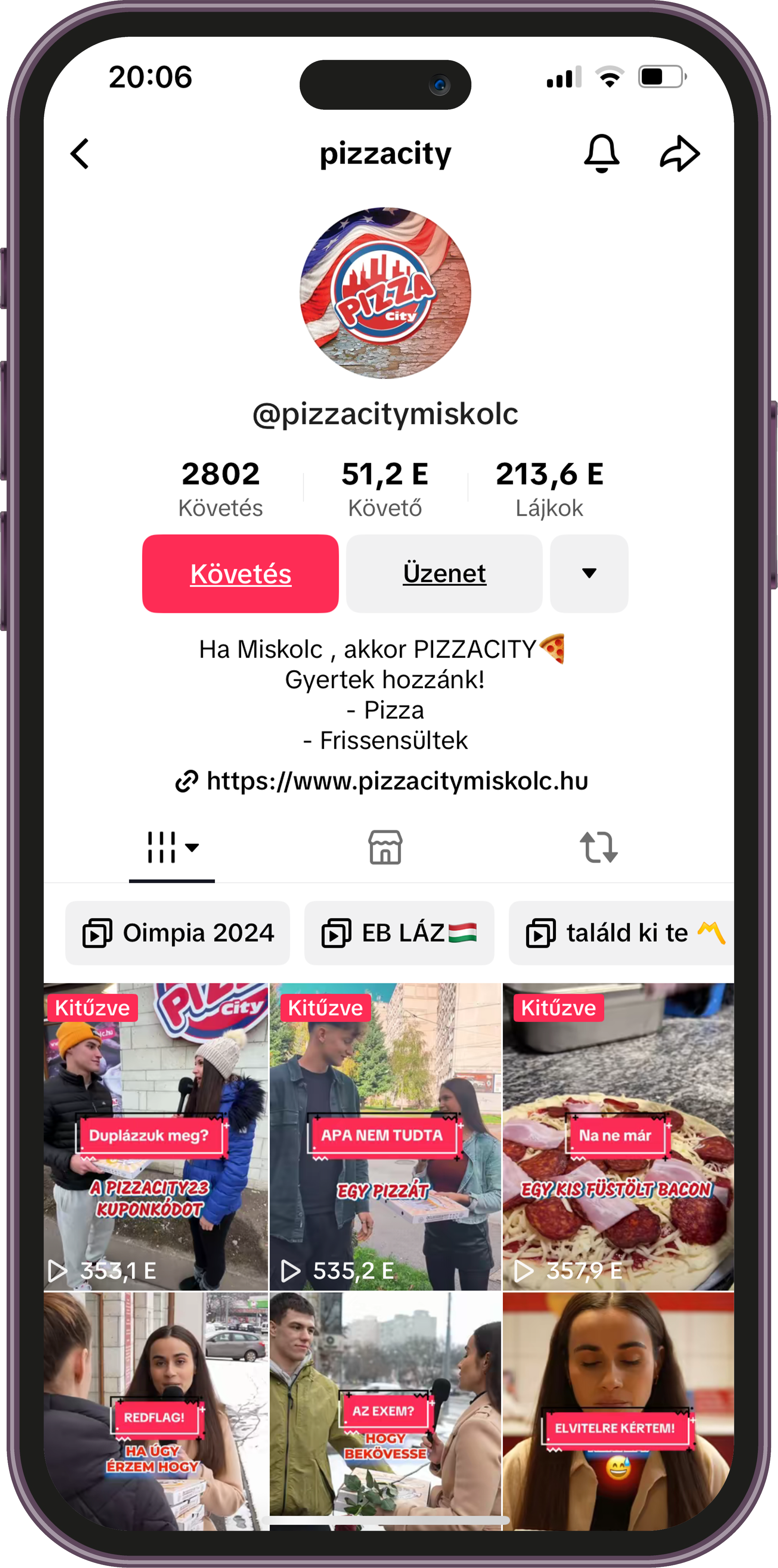
Task: Switch to the videos grid tab
Action: 172,847
